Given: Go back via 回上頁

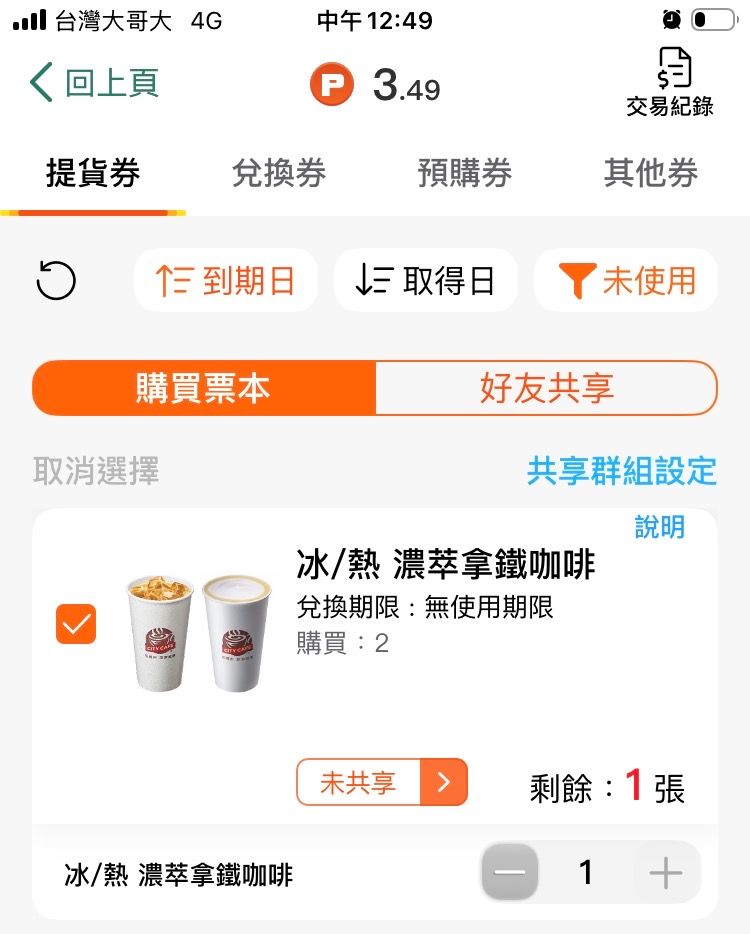Looking at the screenshot, I should point(95,83).
